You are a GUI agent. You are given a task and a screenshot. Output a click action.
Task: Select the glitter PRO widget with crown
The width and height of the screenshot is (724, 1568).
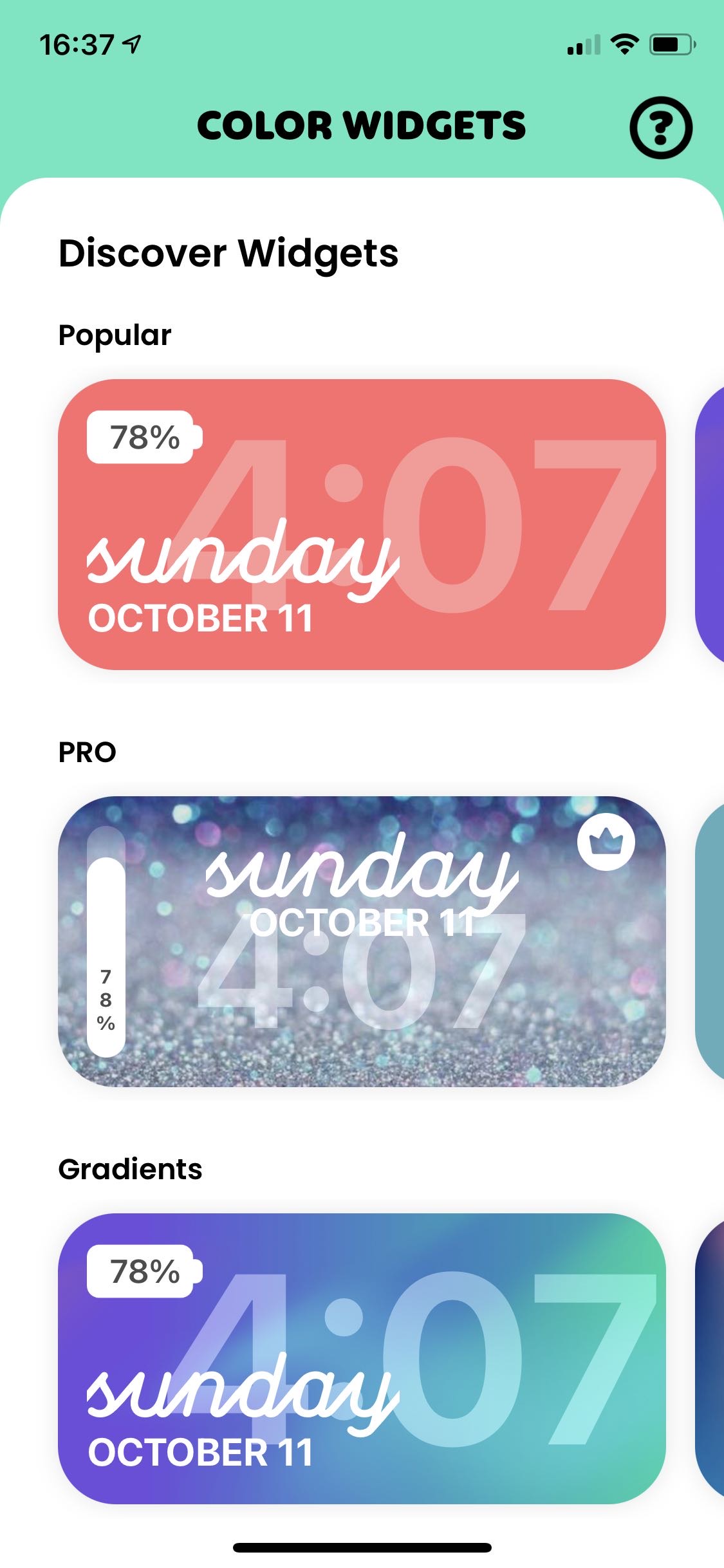[362, 942]
